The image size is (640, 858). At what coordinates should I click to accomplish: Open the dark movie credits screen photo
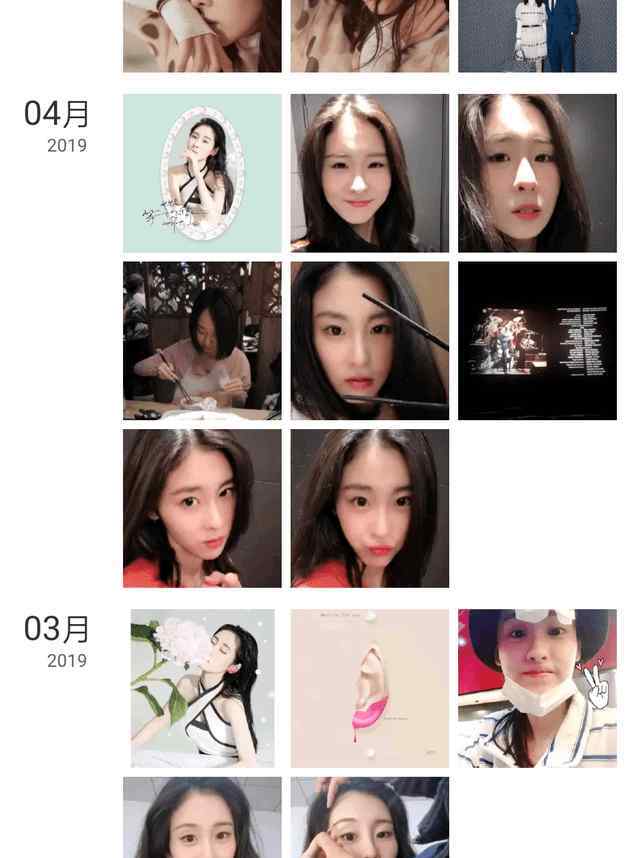coord(537,341)
